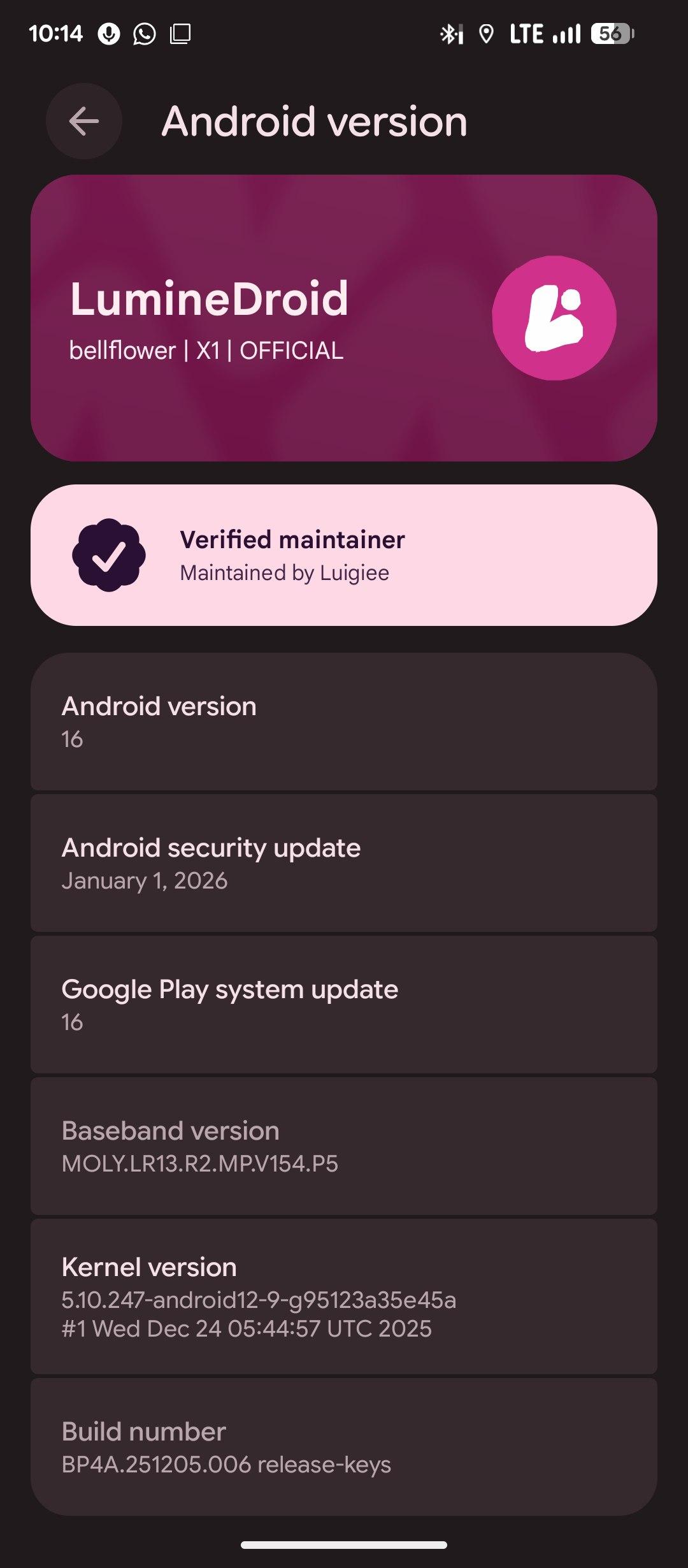Screen dimensions: 688x1568
Task: Go back from Android version screen
Action: (x=84, y=121)
